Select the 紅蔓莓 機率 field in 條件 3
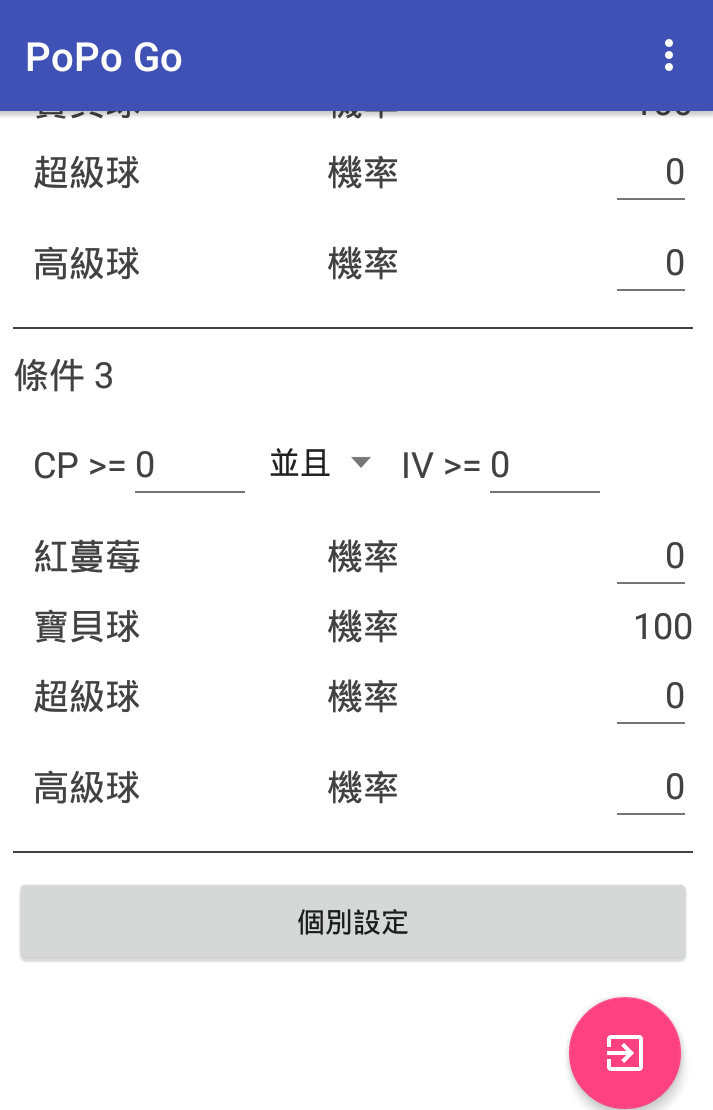713x1110 pixels. click(651, 557)
